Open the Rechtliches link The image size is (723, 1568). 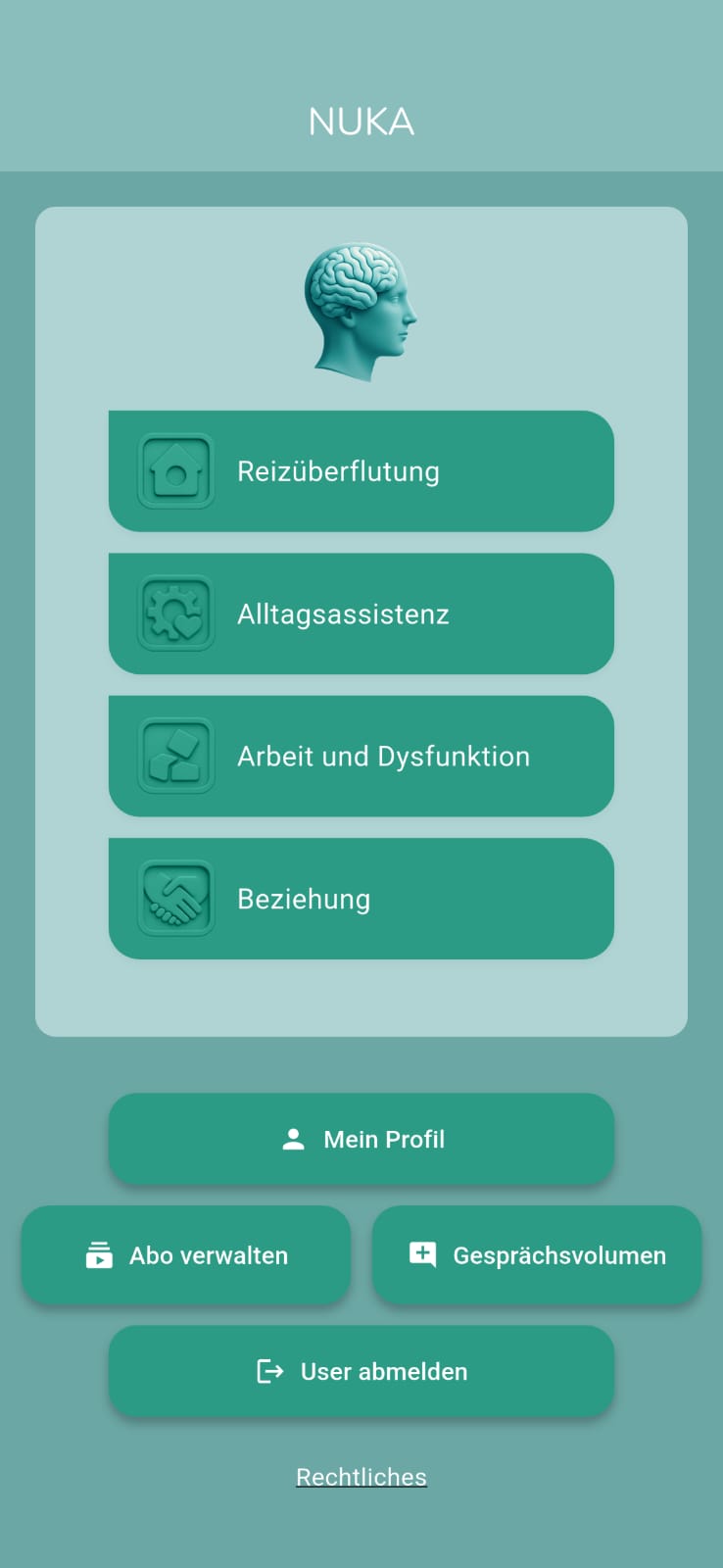361,1477
